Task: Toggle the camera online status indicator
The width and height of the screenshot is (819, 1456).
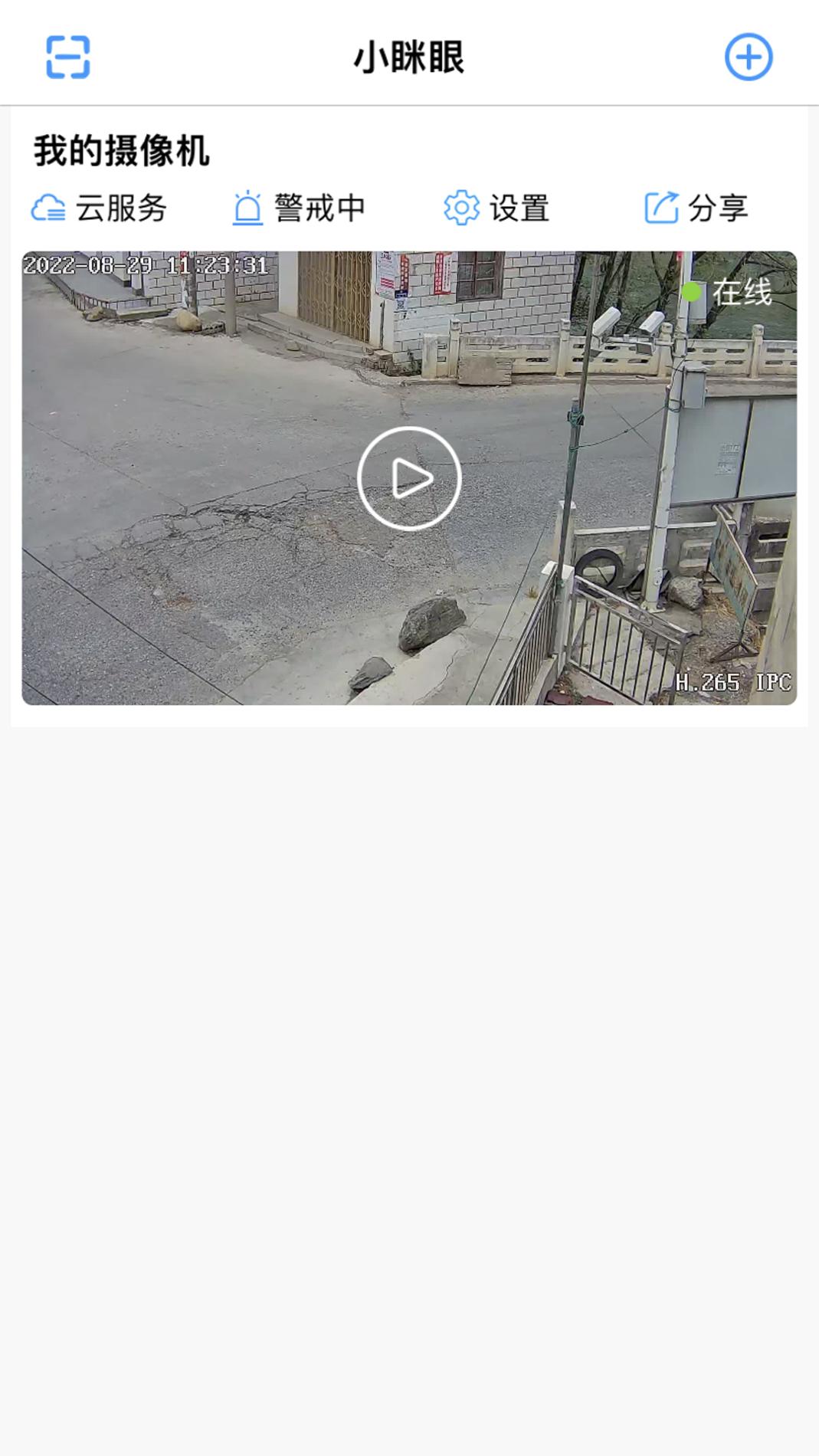Action: tap(693, 292)
